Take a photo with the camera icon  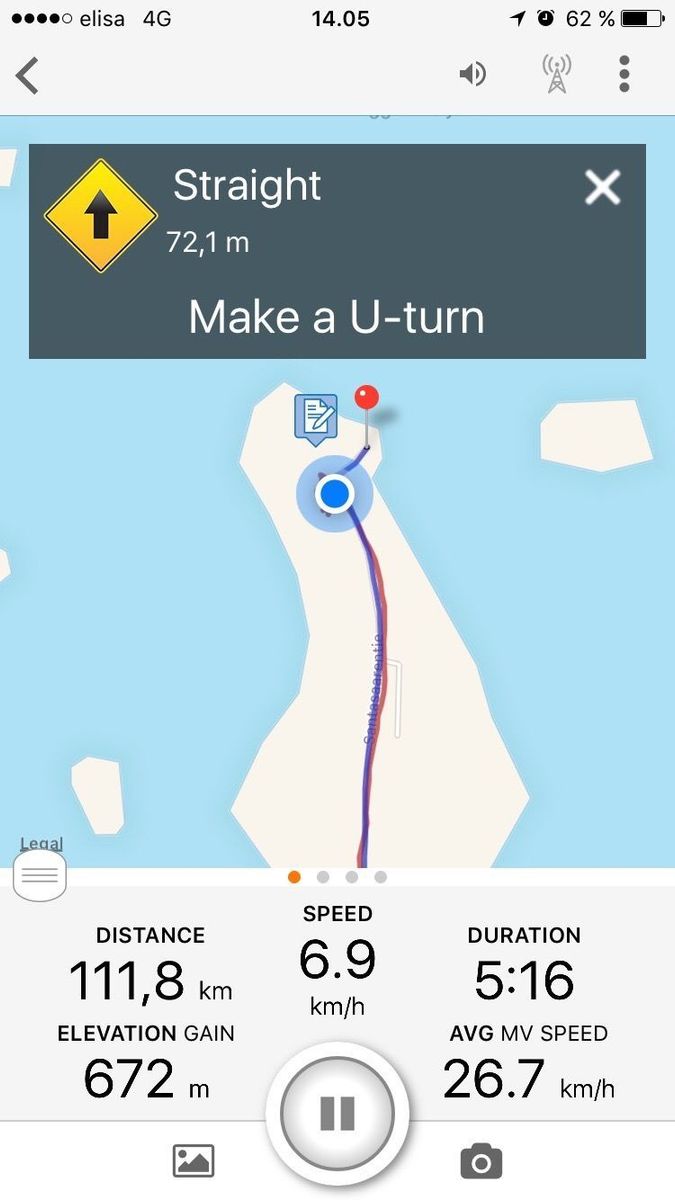tap(481, 1161)
